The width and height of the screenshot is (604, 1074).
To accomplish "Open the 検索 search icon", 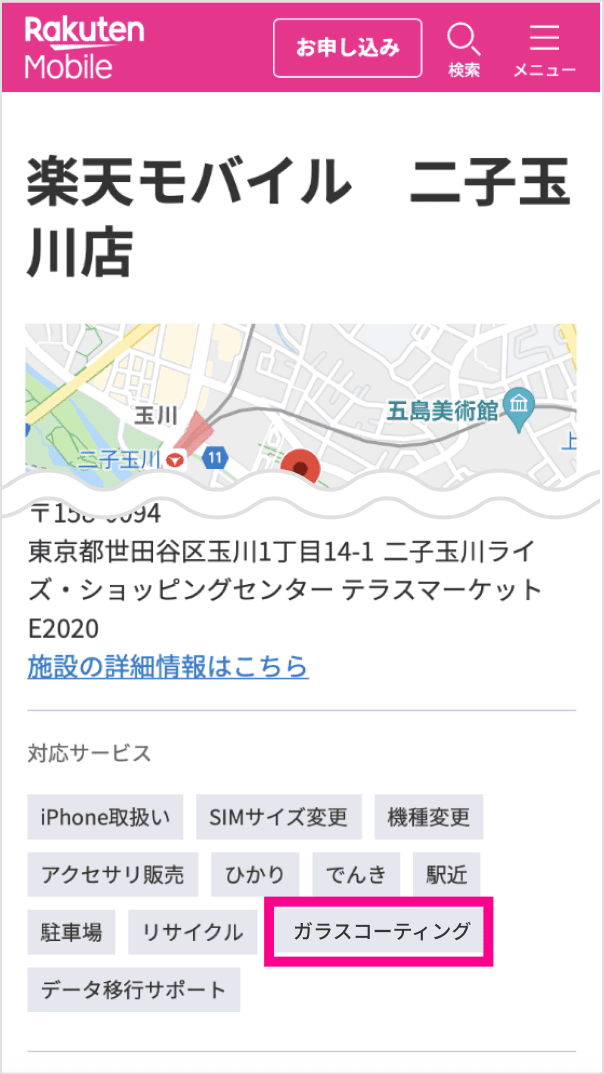I will (463, 49).
